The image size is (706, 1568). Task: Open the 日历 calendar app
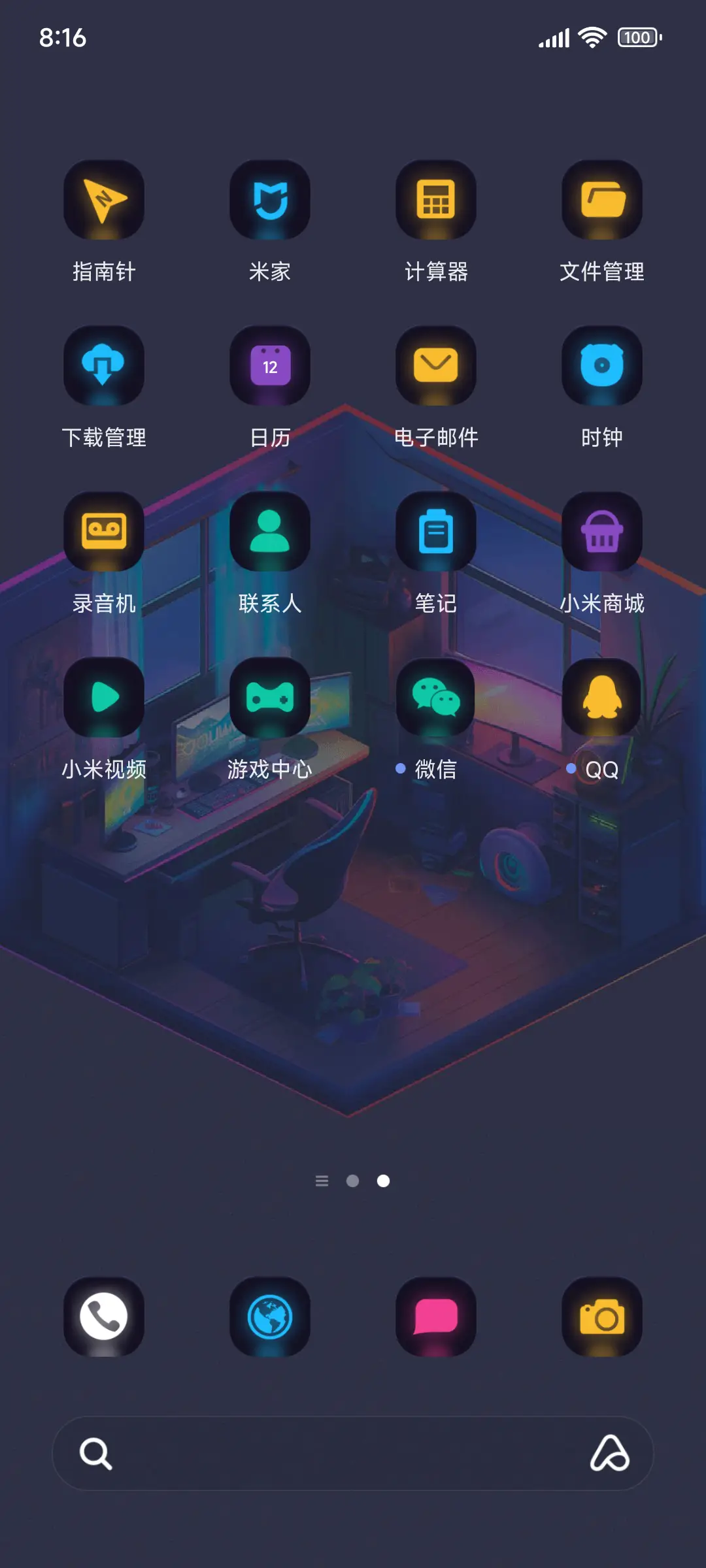point(270,366)
